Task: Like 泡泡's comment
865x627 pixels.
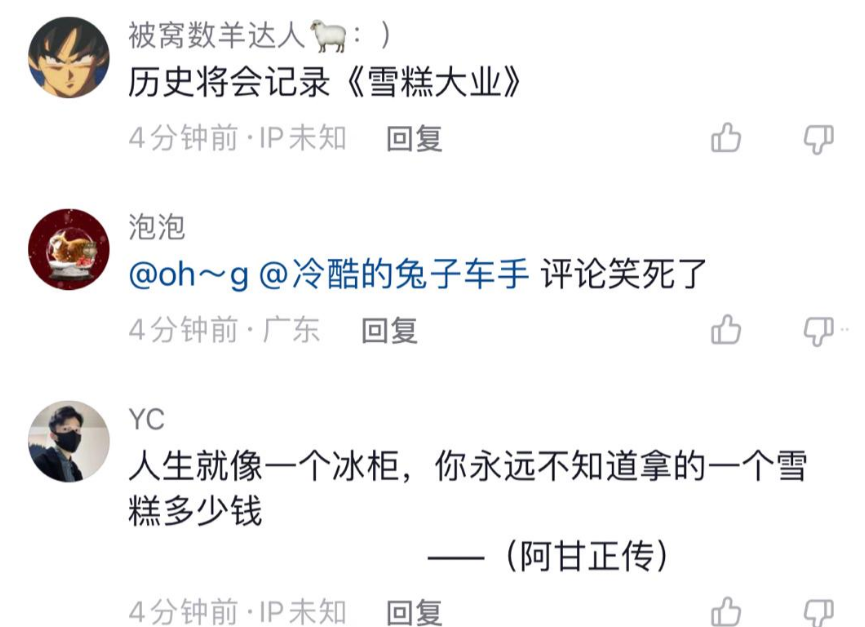Action: point(726,329)
